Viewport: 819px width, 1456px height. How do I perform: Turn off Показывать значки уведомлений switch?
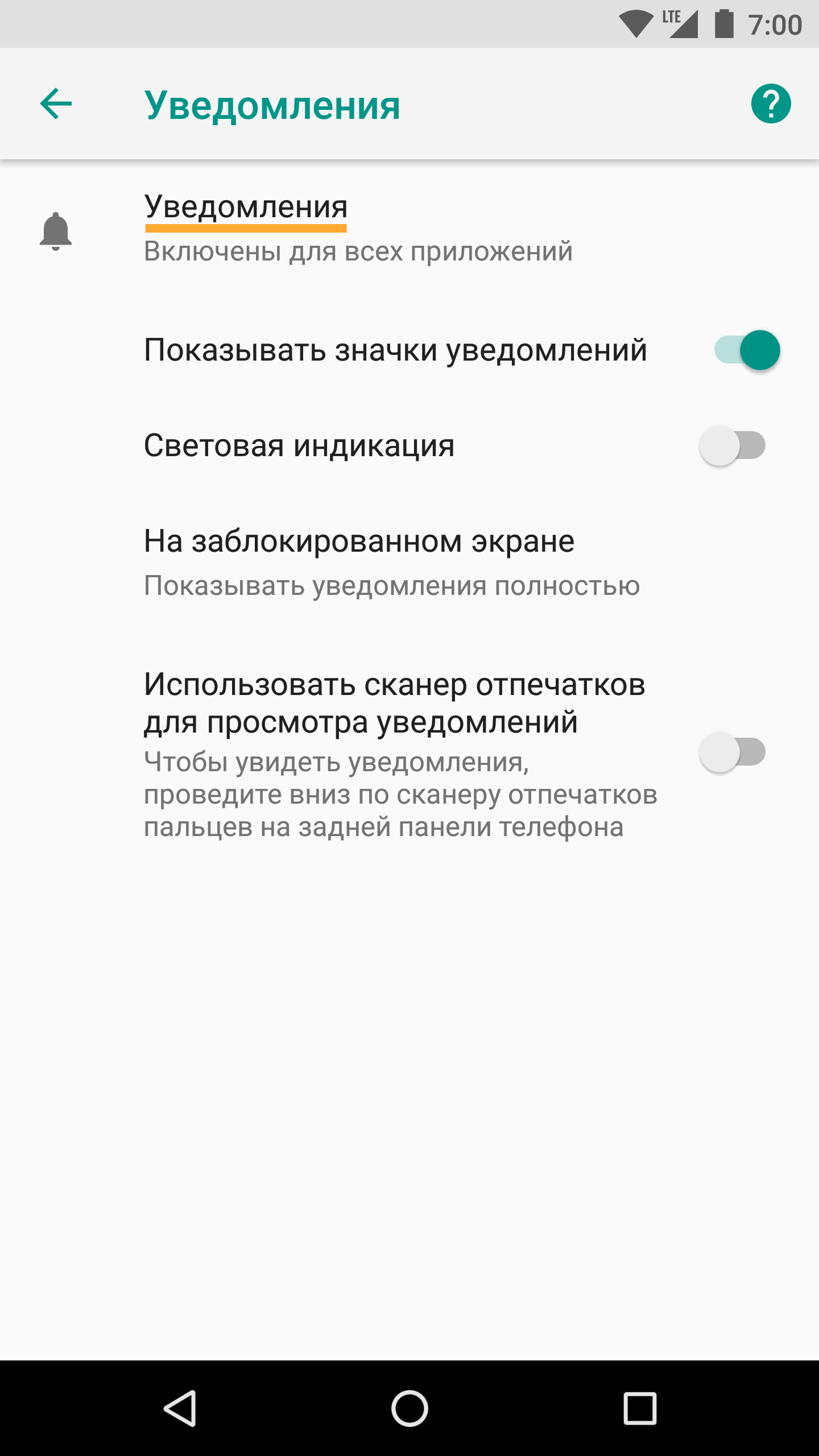point(747,350)
